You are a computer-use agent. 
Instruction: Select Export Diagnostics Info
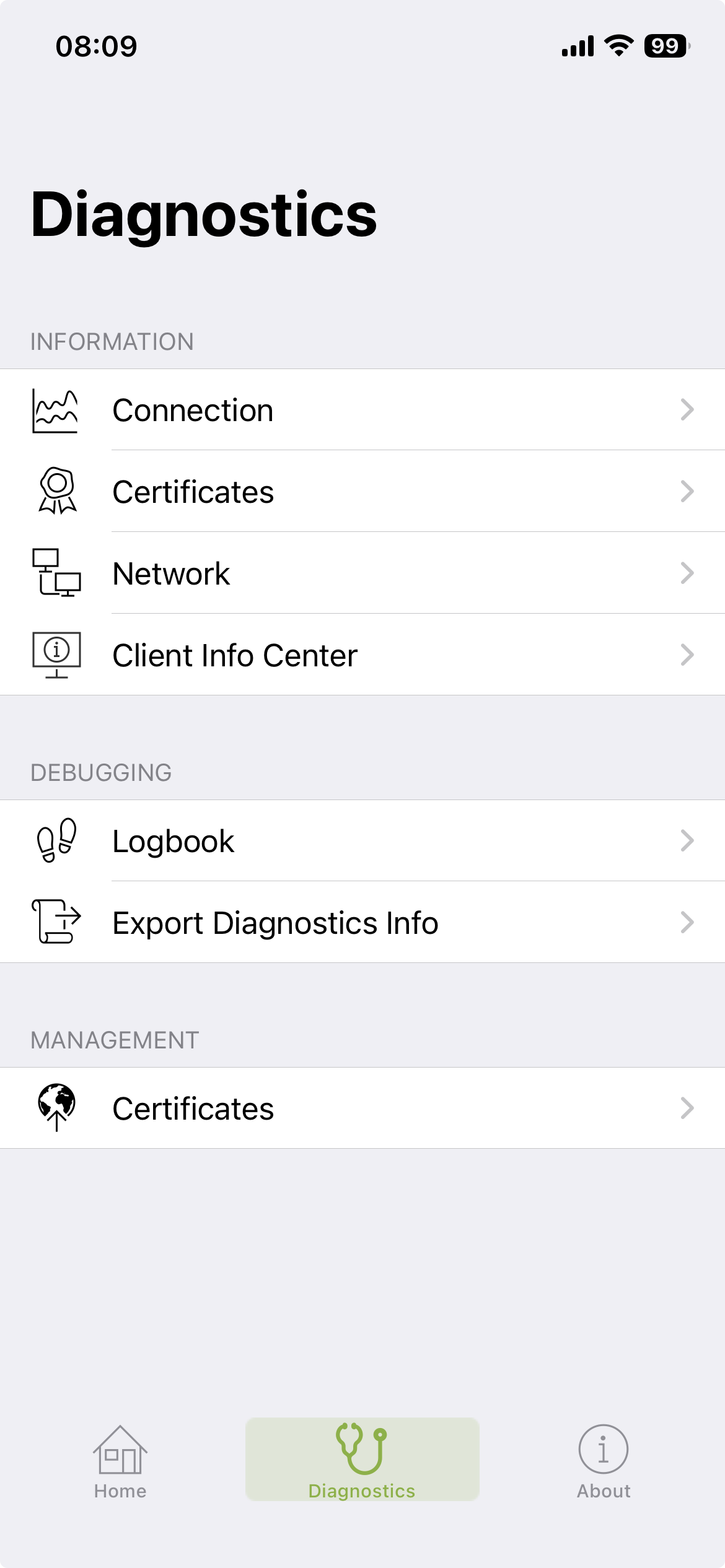tap(362, 923)
